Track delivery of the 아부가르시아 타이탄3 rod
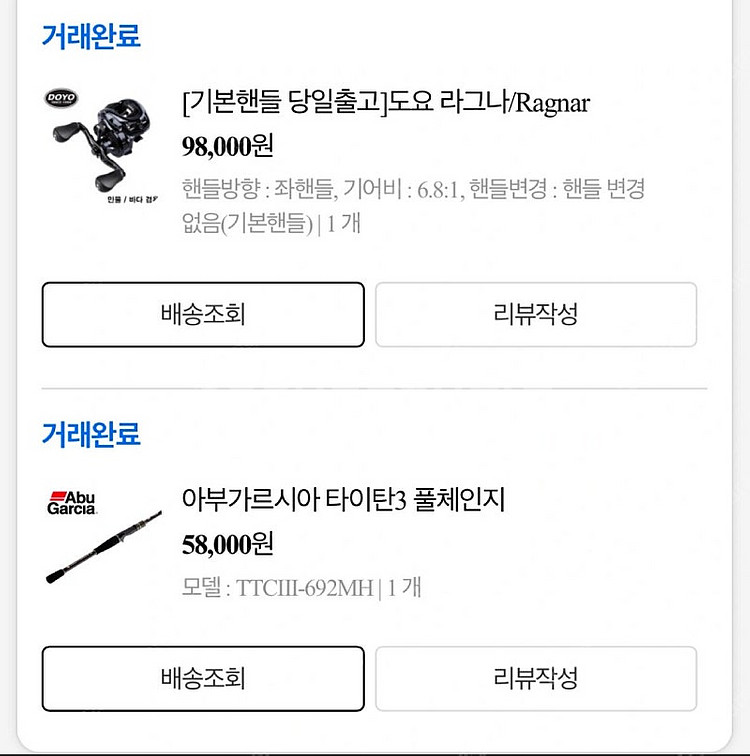750x756 pixels. [203, 678]
